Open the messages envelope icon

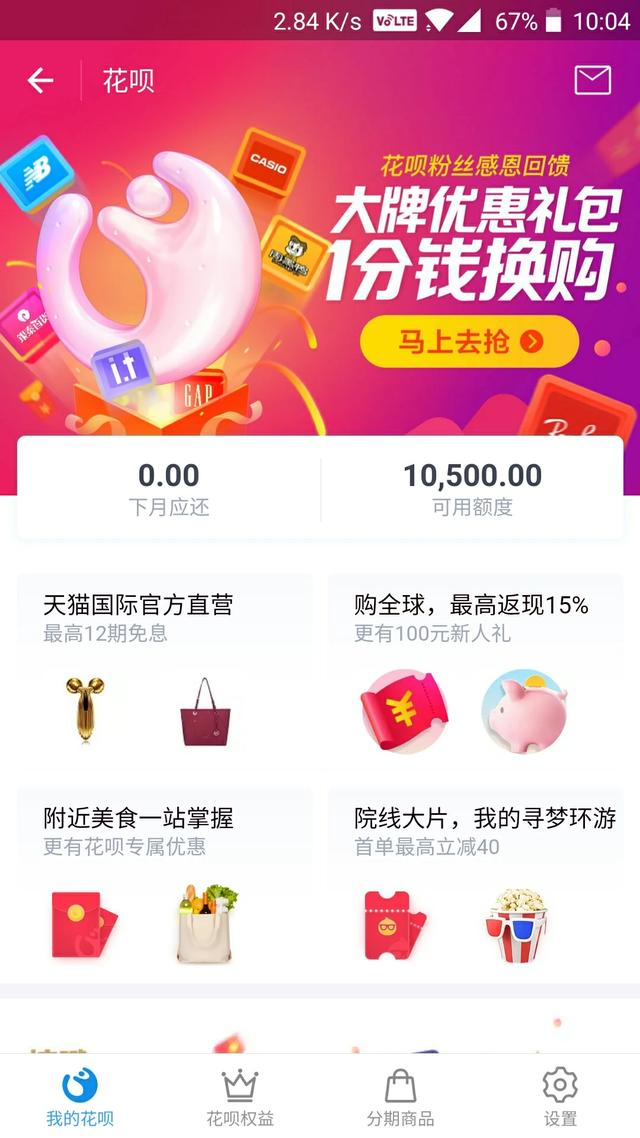coord(592,81)
